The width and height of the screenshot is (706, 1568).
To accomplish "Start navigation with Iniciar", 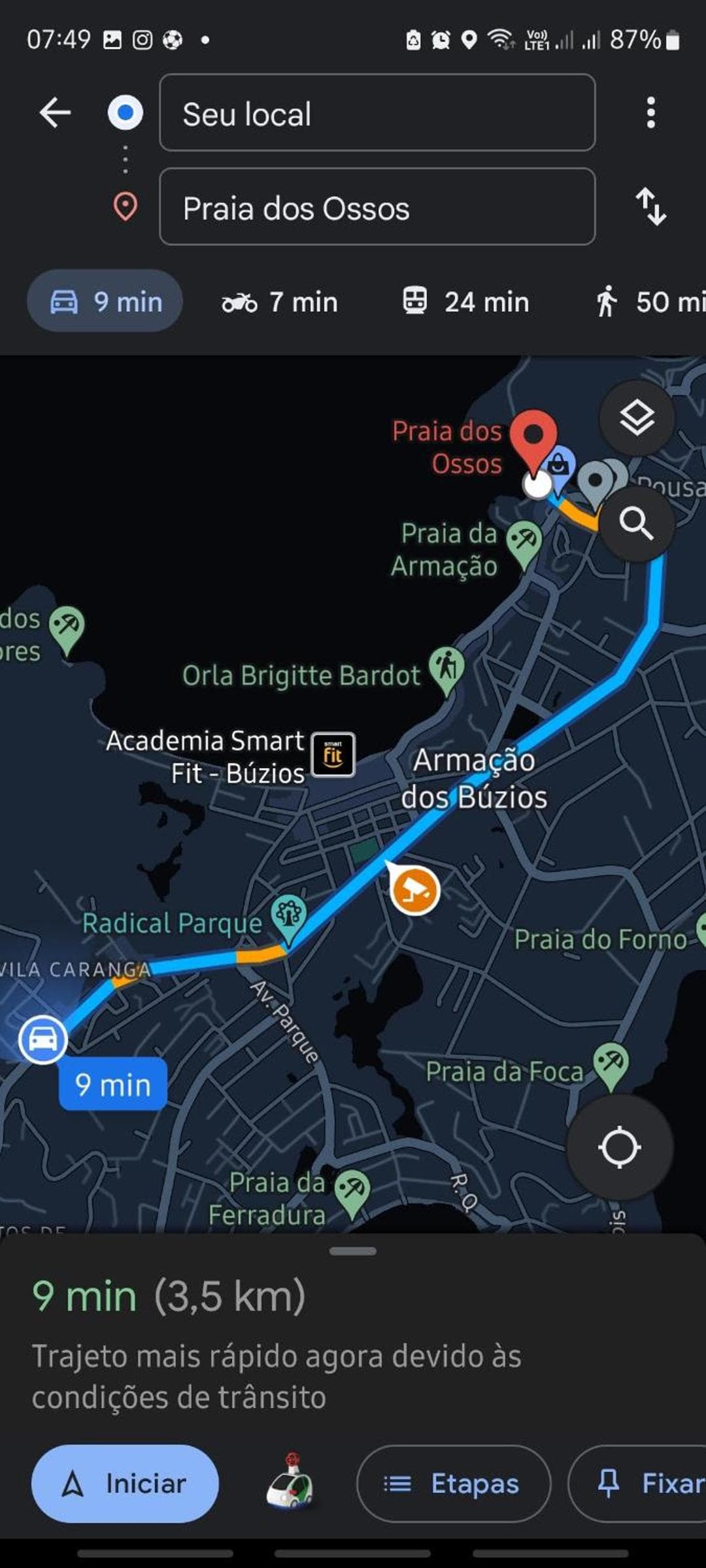I will 125,1484.
